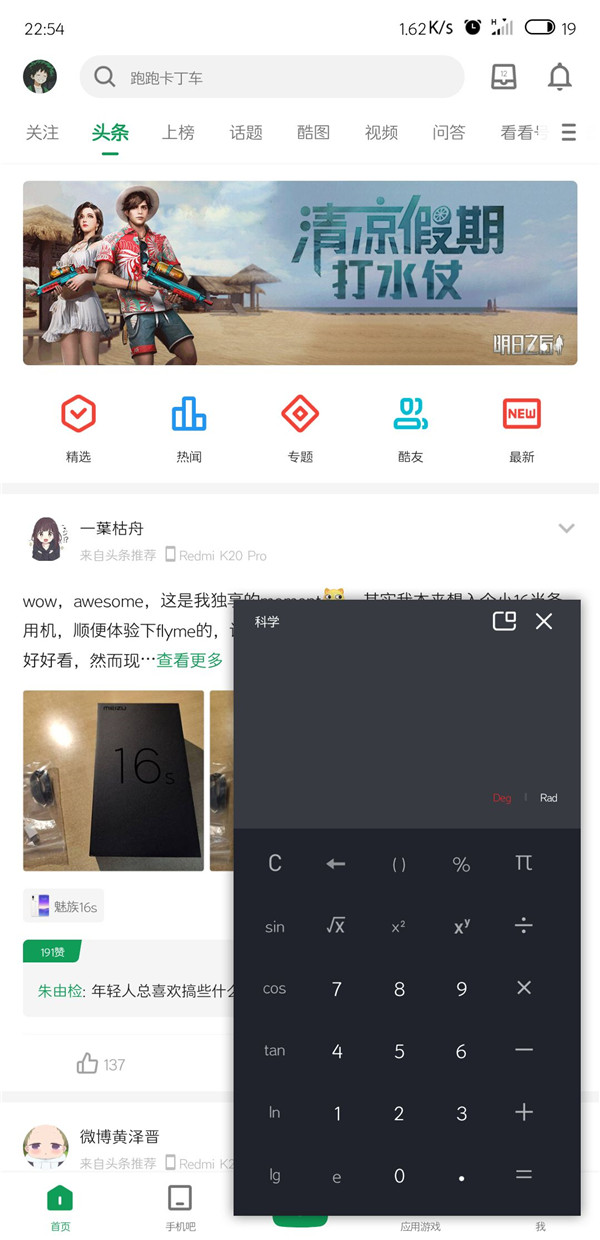Tap the equals key on calculator
This screenshot has width=600, height=1240.
click(x=523, y=1175)
